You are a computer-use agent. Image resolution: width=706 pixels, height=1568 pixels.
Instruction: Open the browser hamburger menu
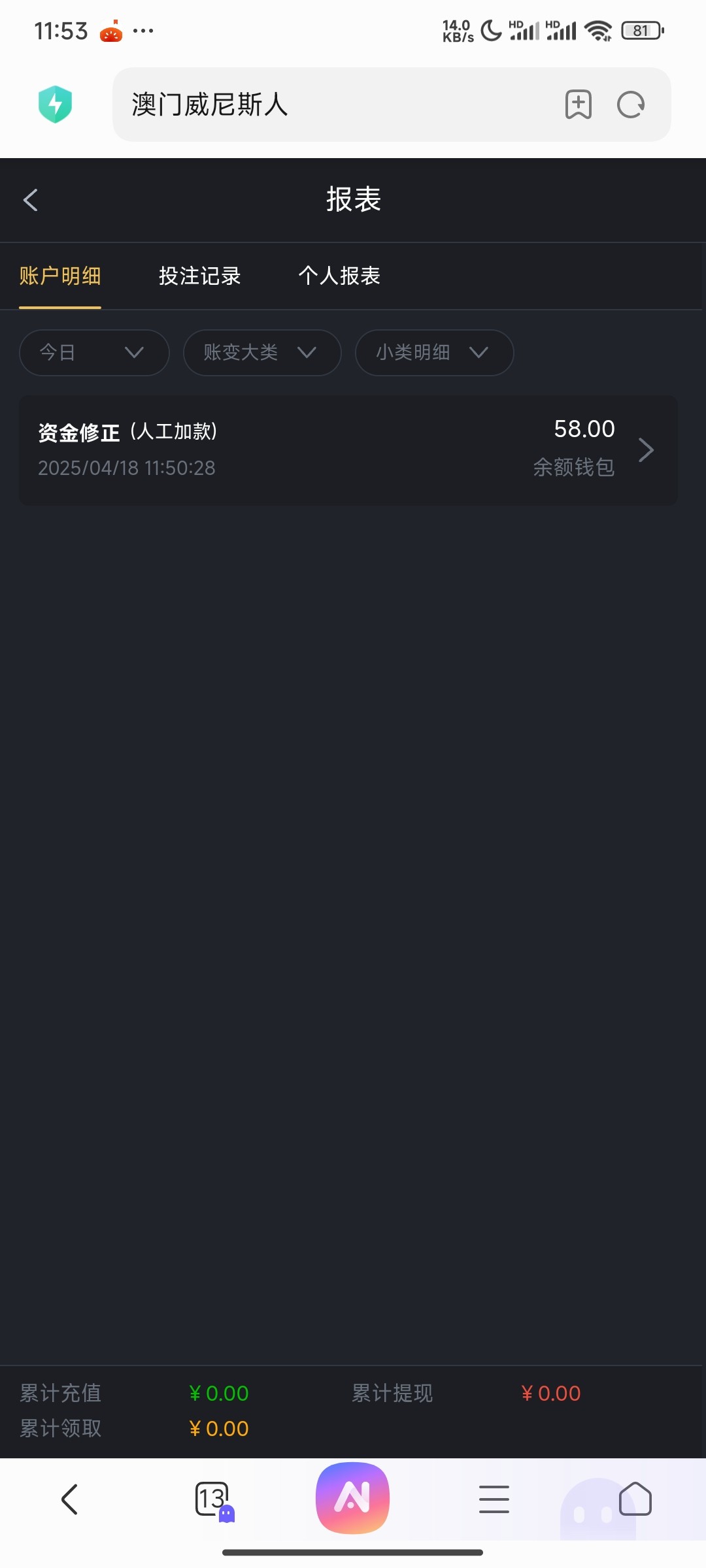[x=494, y=1499]
